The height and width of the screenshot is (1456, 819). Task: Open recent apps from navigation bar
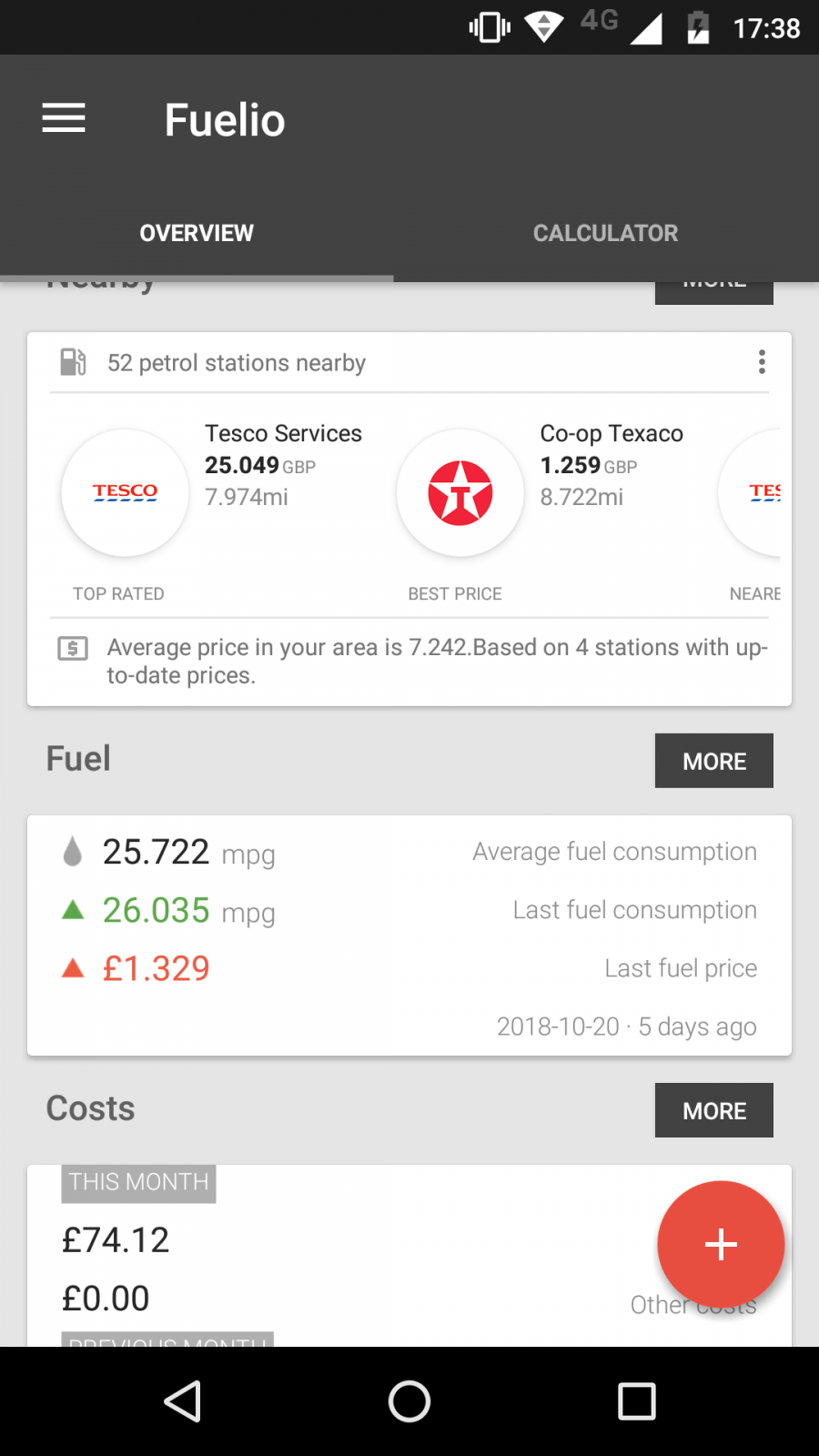637,1401
